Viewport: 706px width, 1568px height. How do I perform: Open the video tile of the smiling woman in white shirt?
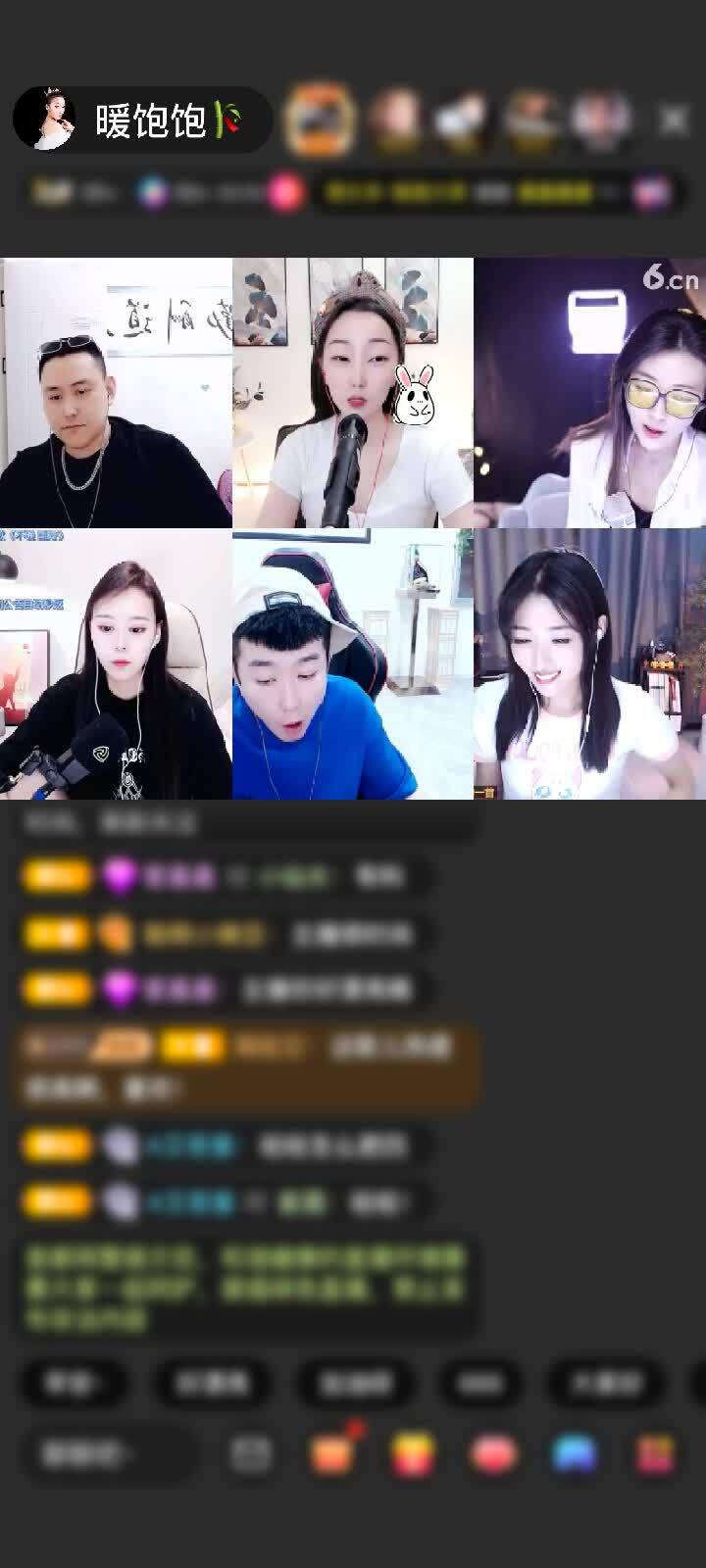tap(589, 664)
